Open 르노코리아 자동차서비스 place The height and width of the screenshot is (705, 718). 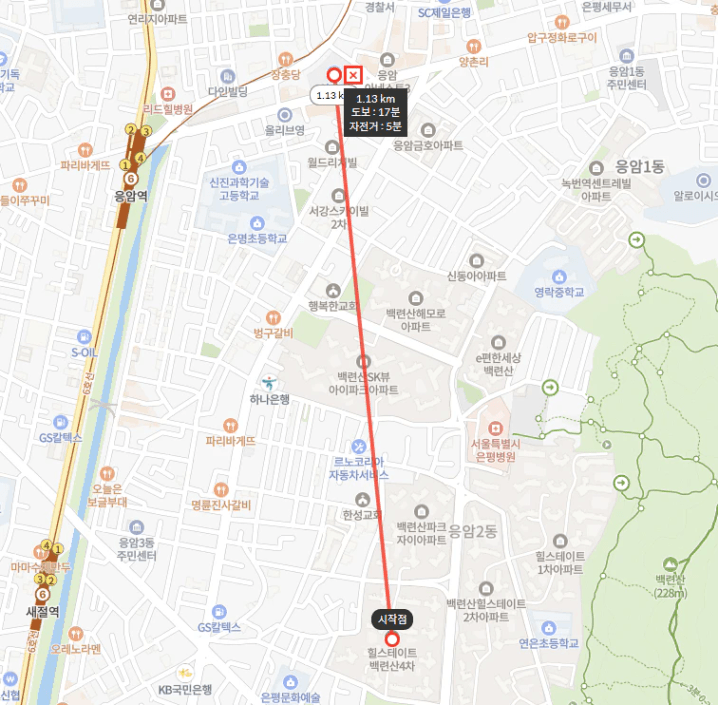(x=358, y=446)
